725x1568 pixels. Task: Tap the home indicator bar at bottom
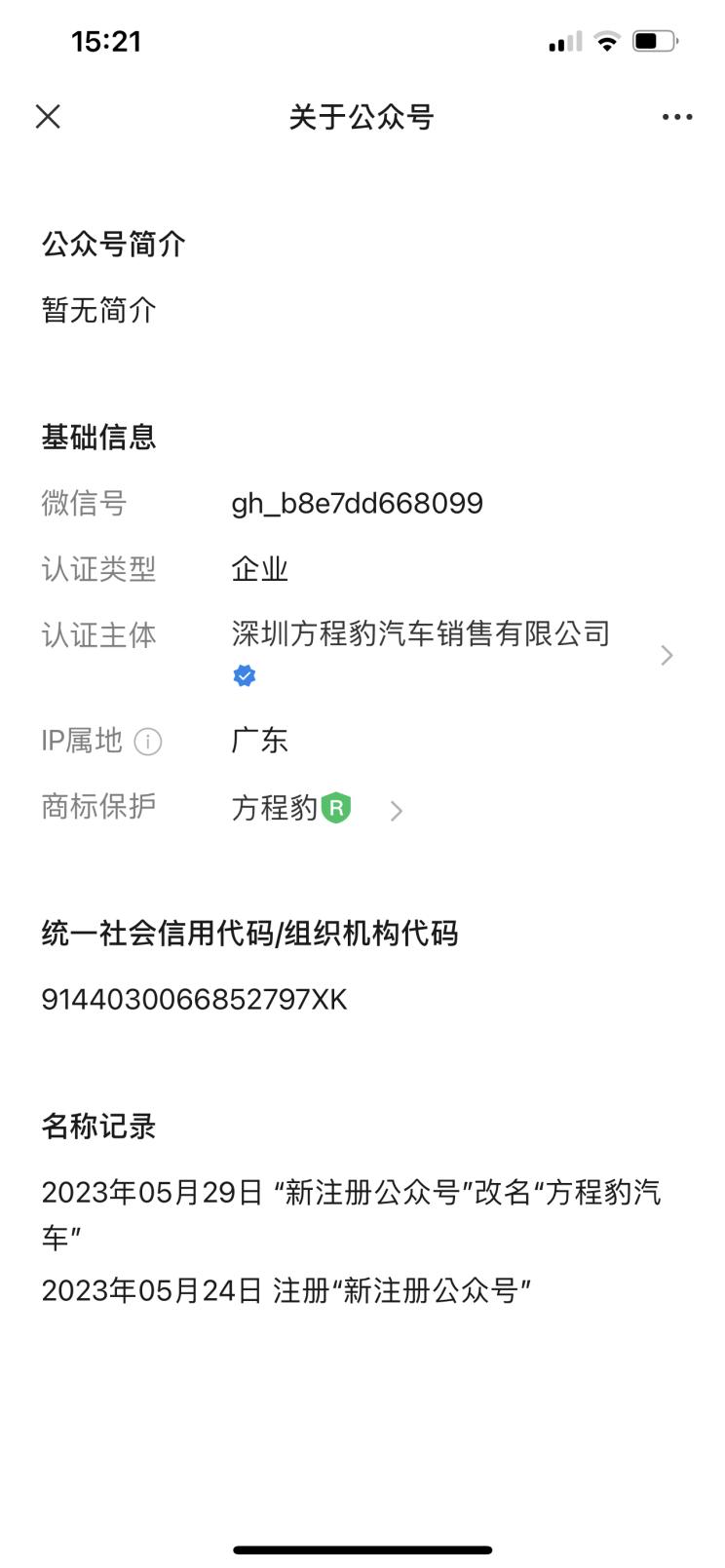(x=362, y=1549)
